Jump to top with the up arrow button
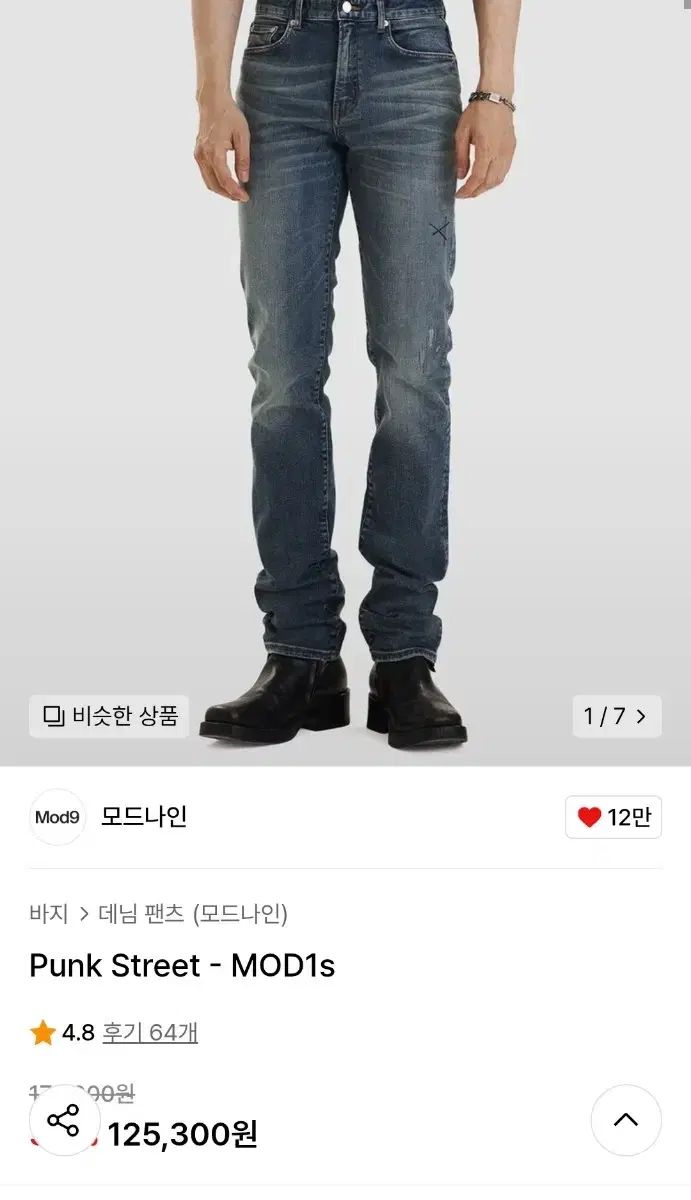 coord(626,1120)
